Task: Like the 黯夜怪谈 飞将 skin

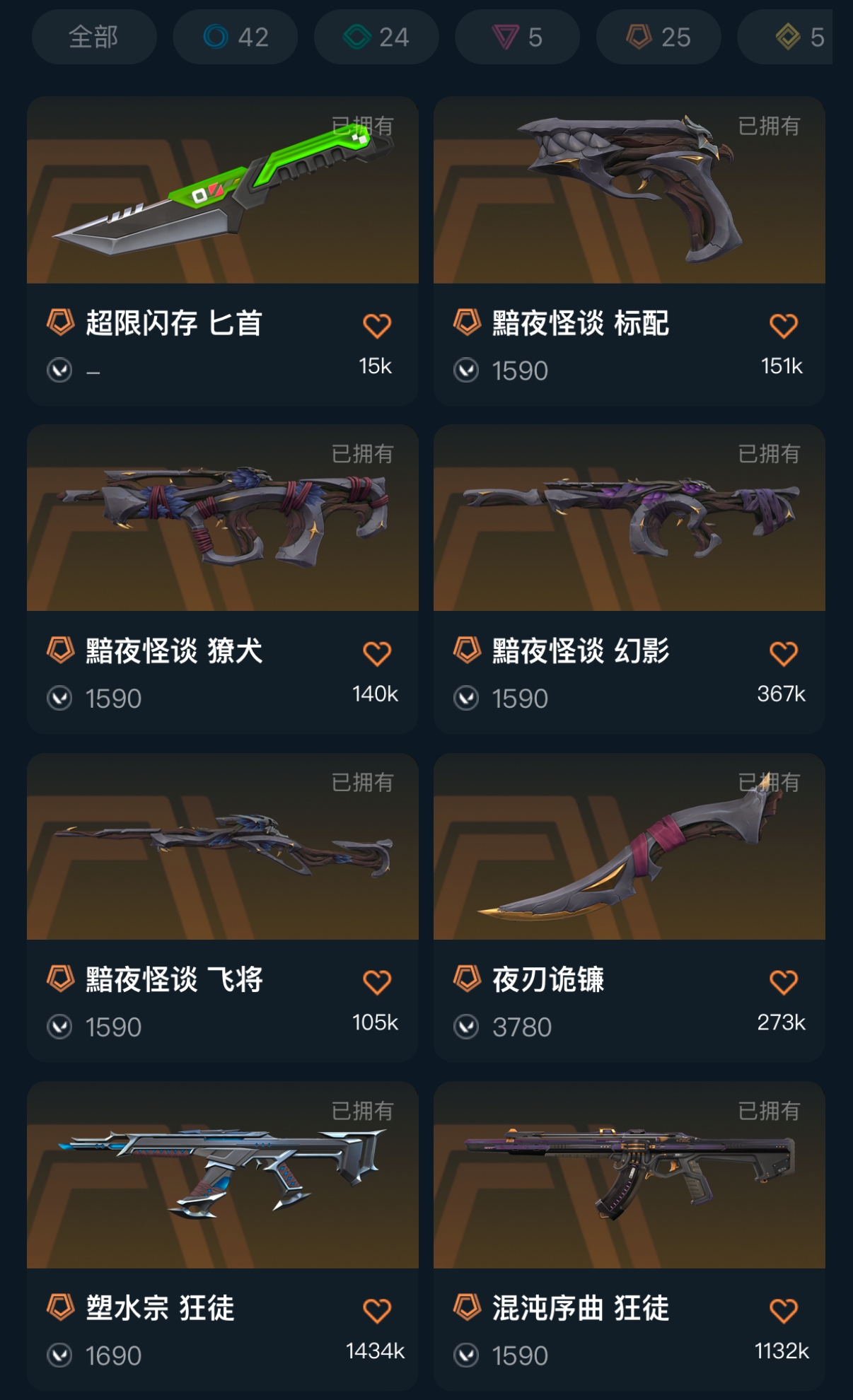Action: (376, 982)
